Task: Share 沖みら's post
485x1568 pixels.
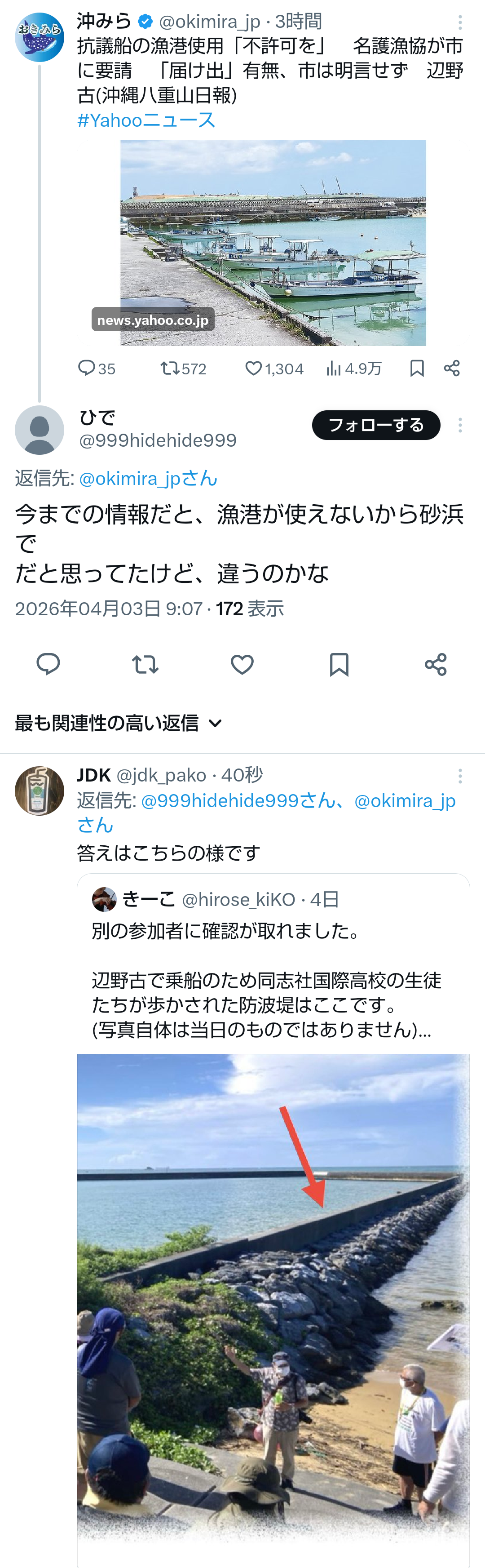Action: pyautogui.click(x=451, y=368)
